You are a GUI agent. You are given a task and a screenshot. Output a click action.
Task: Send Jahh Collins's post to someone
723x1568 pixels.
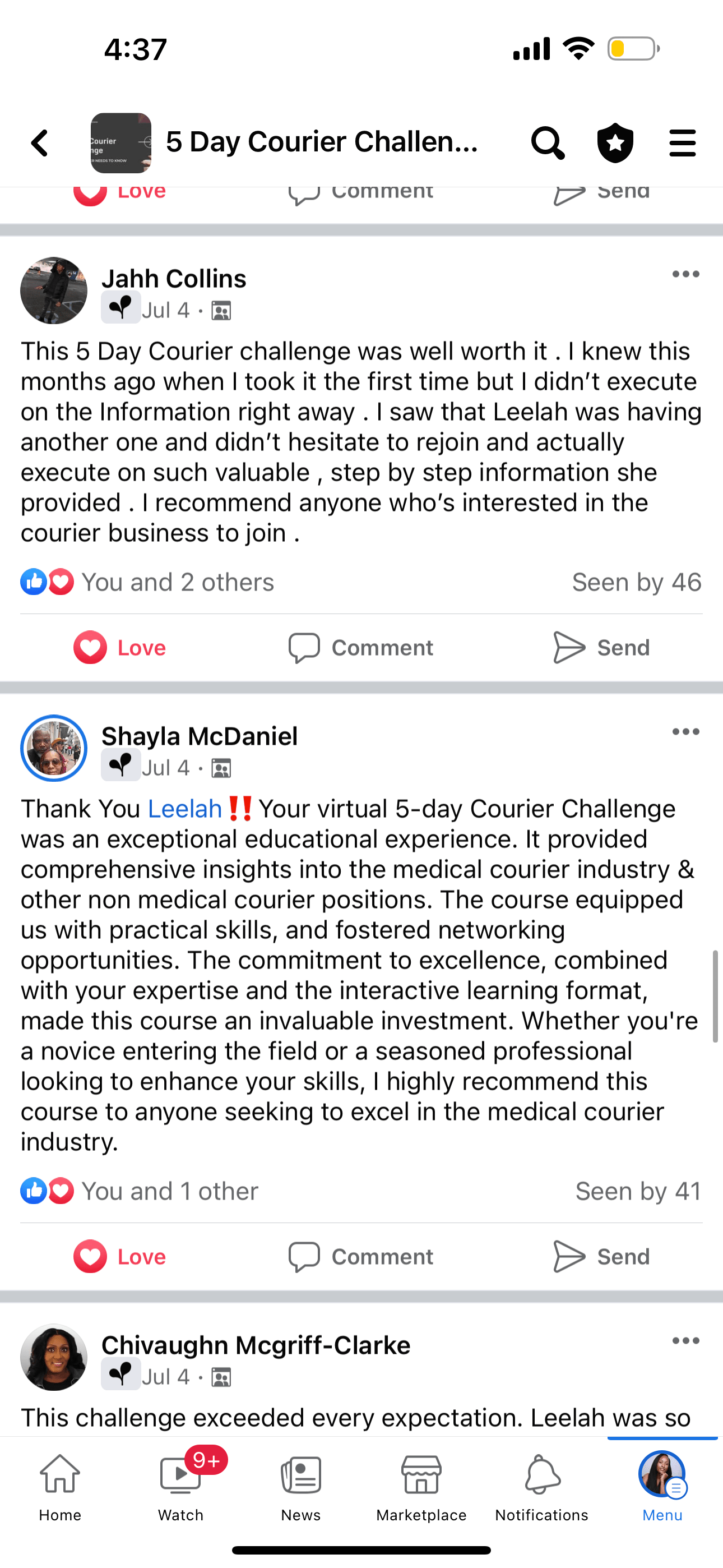(x=601, y=647)
